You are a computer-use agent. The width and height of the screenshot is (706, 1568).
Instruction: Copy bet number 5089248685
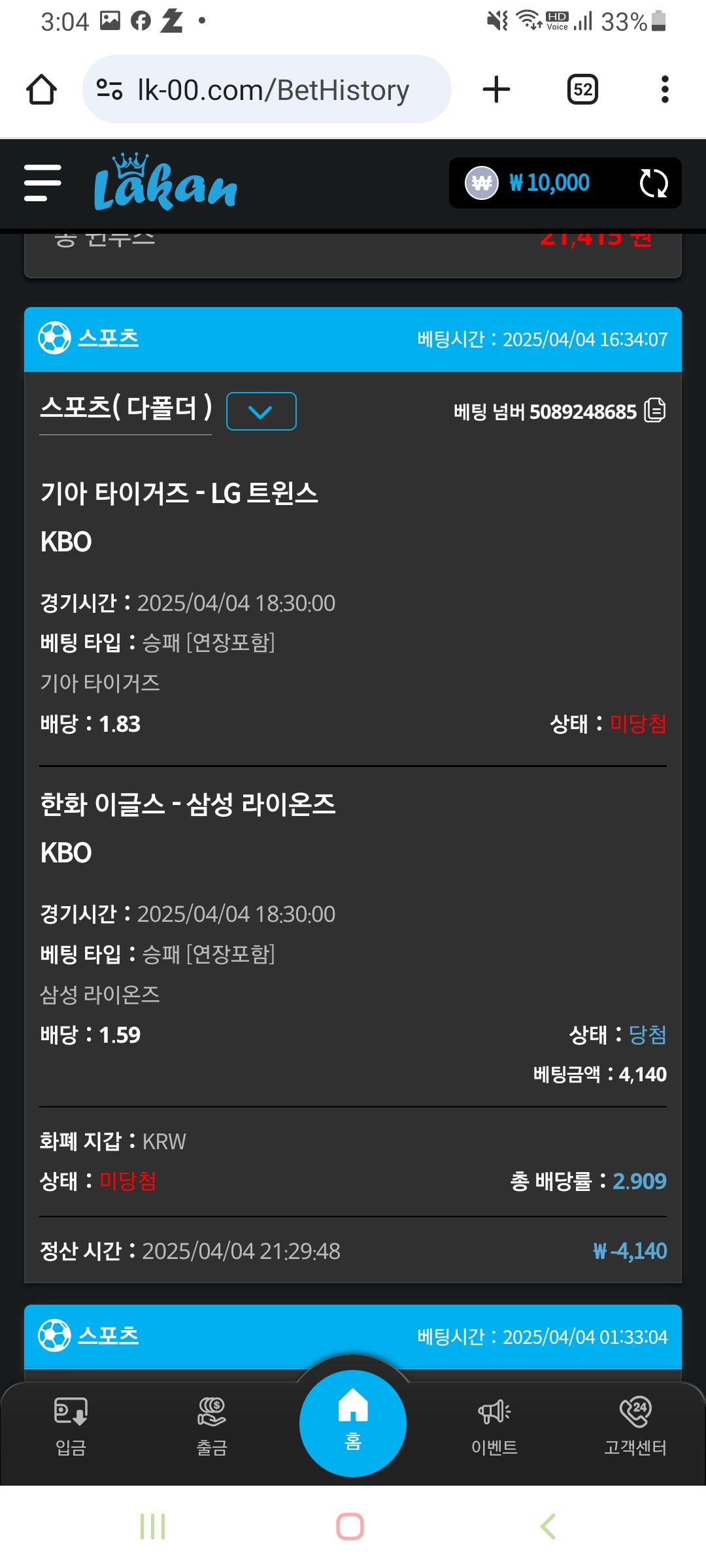coord(655,411)
